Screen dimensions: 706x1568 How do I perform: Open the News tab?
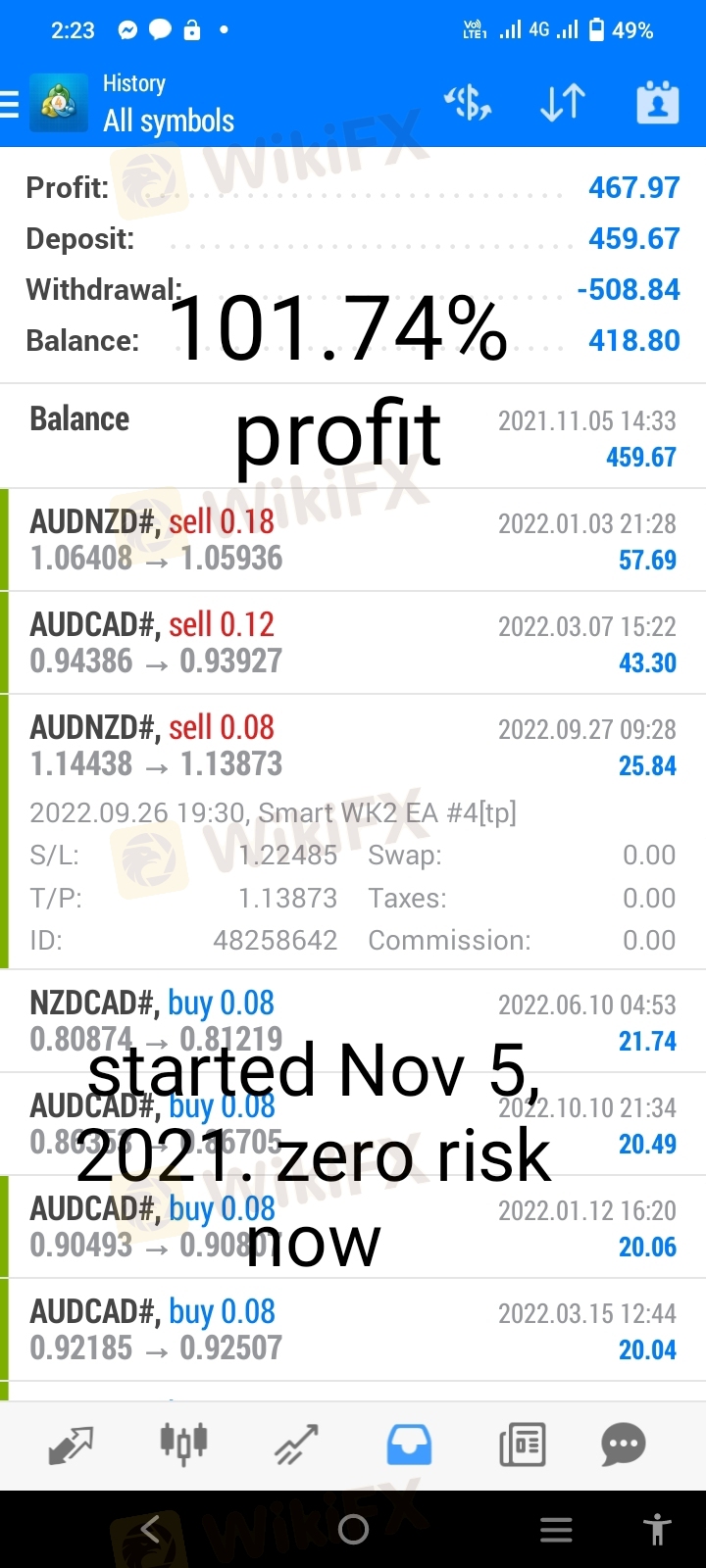click(522, 1445)
